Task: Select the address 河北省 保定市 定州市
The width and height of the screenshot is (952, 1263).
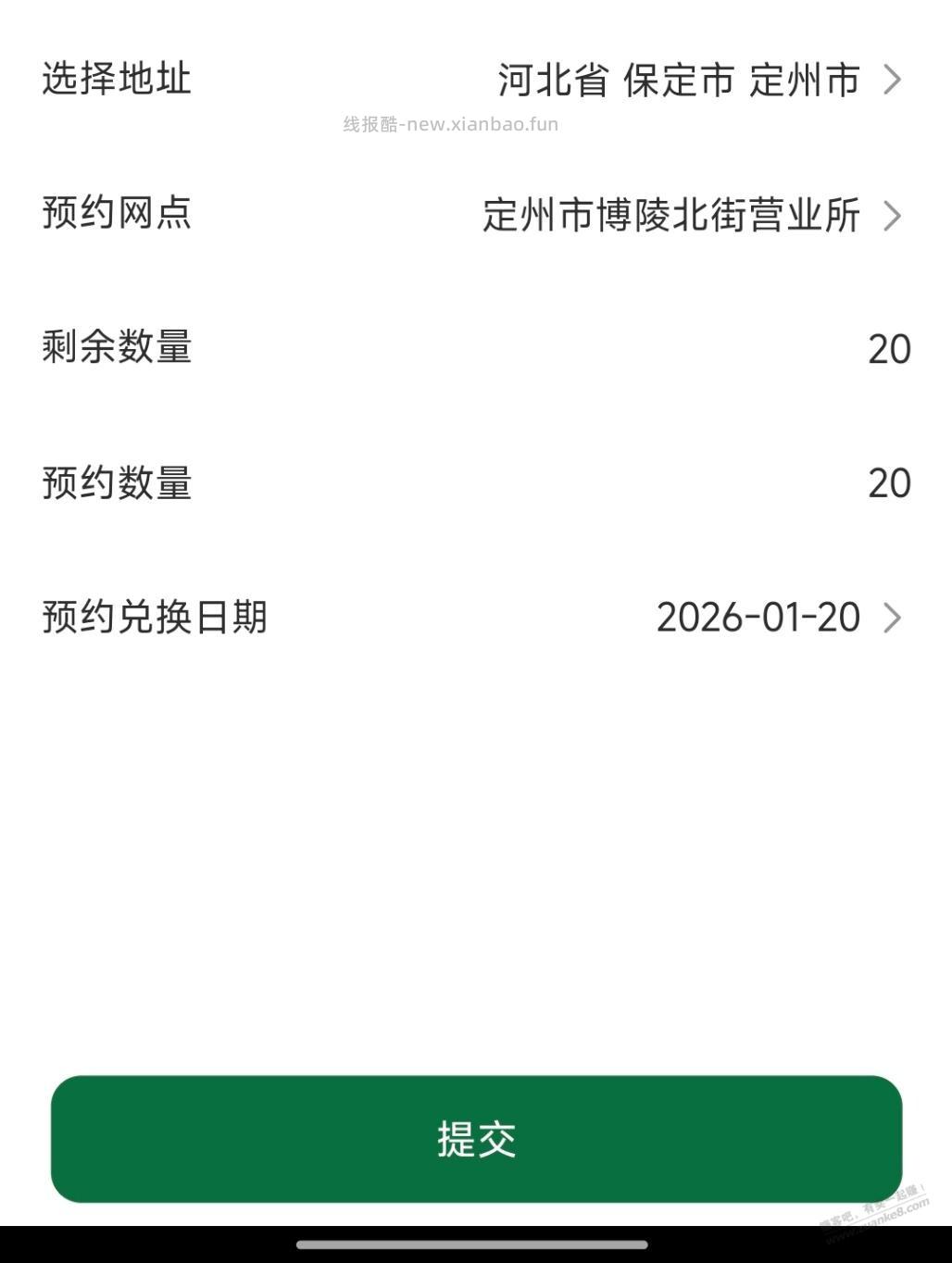Action: 679,81
